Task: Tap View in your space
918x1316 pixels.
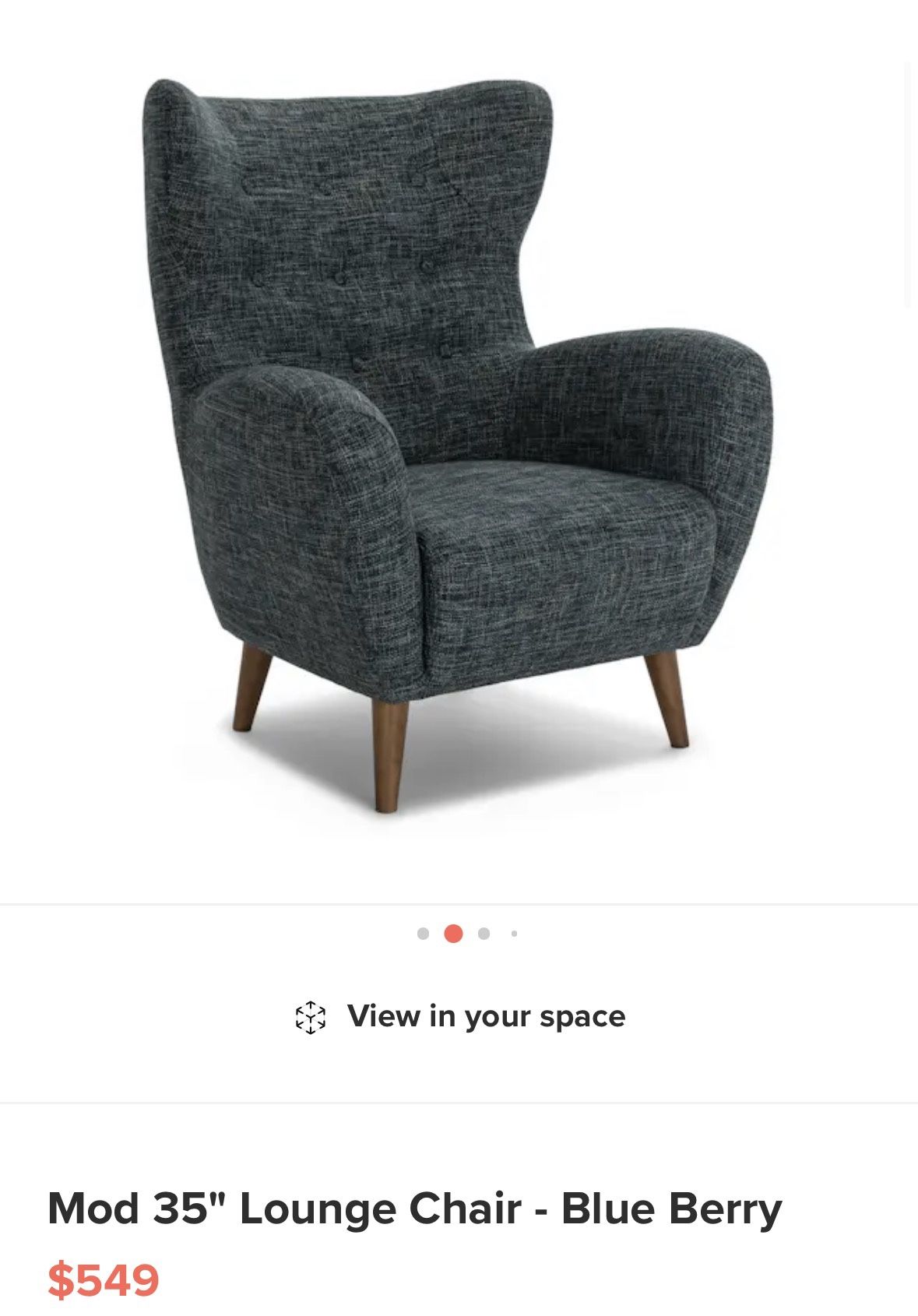Action: (x=461, y=1016)
